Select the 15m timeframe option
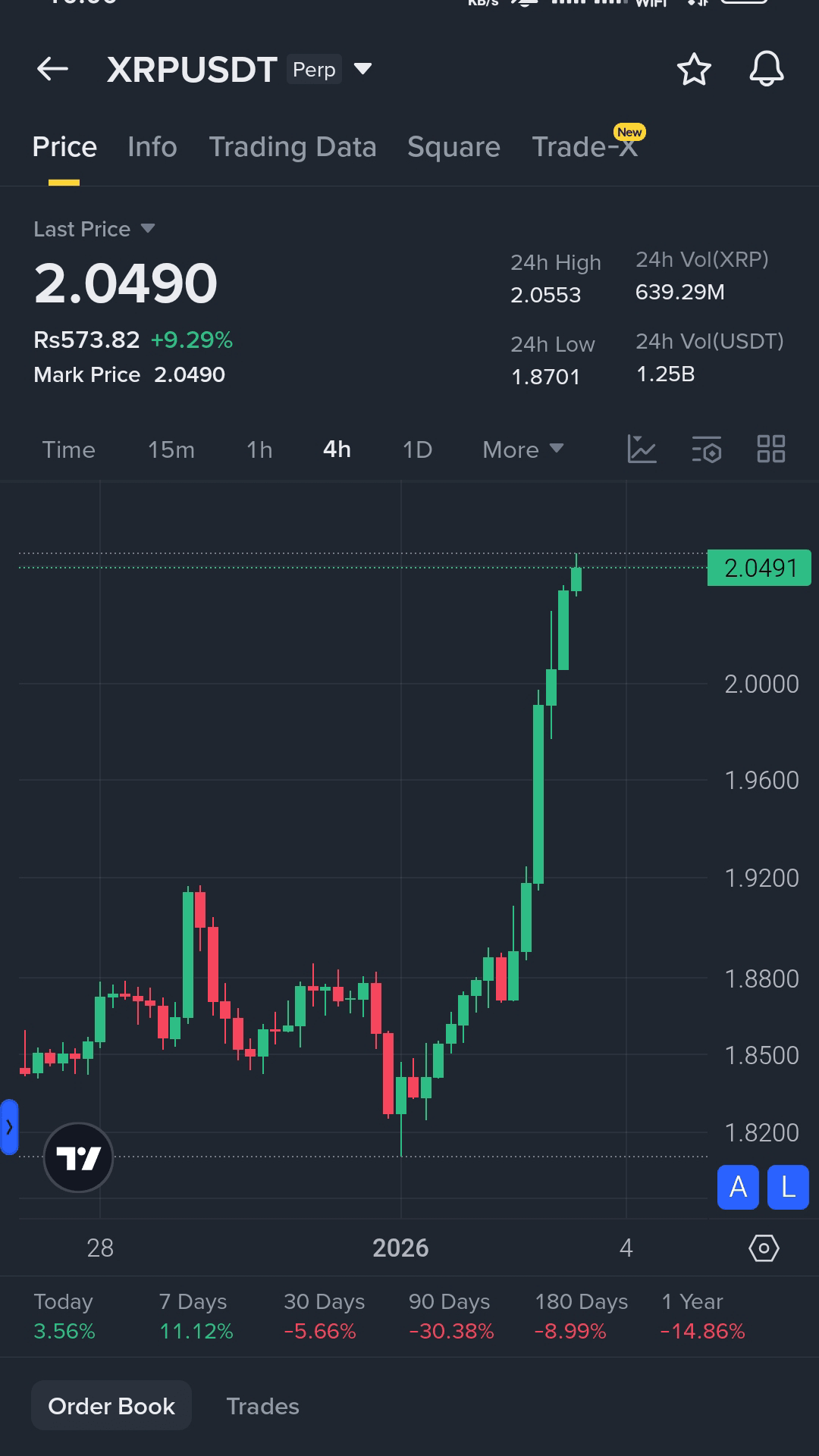This screenshot has width=819, height=1456. pyautogui.click(x=171, y=449)
